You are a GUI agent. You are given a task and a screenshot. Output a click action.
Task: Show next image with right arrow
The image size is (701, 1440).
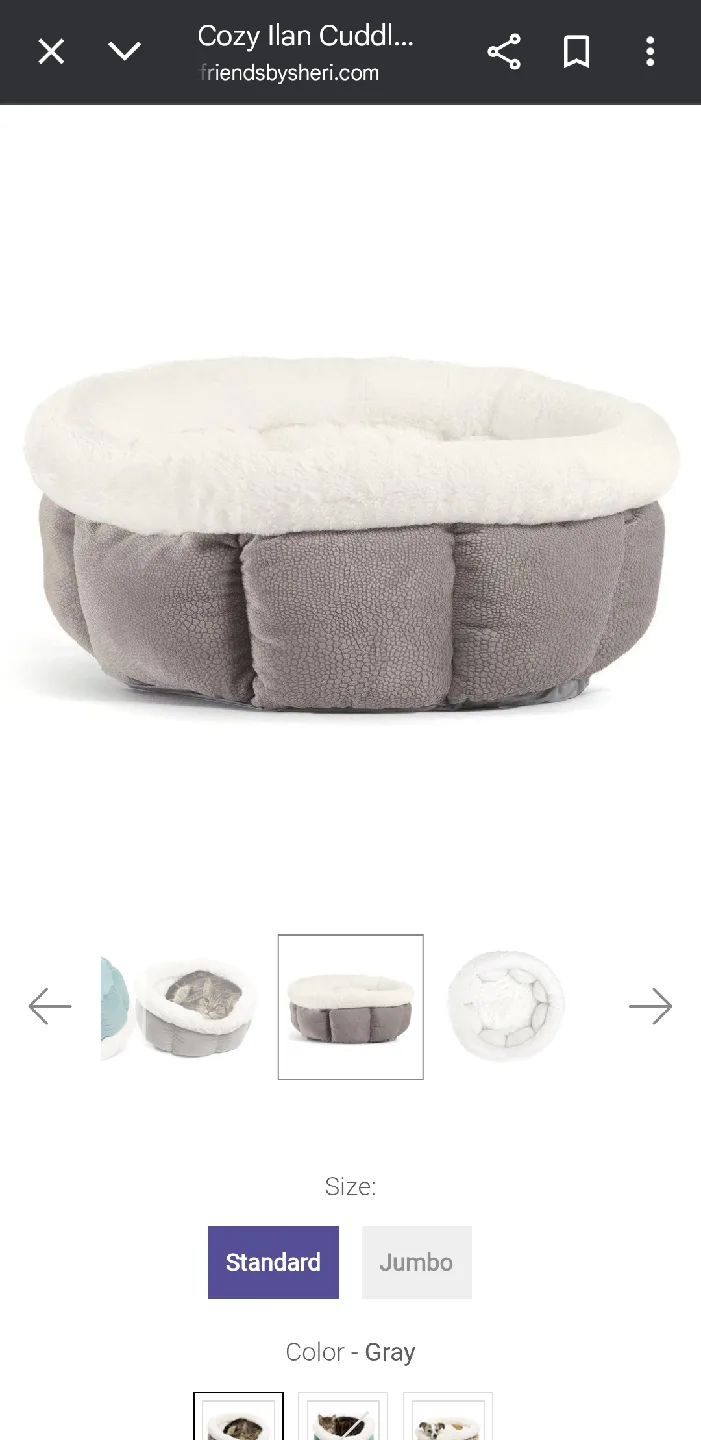pyautogui.click(x=650, y=1006)
